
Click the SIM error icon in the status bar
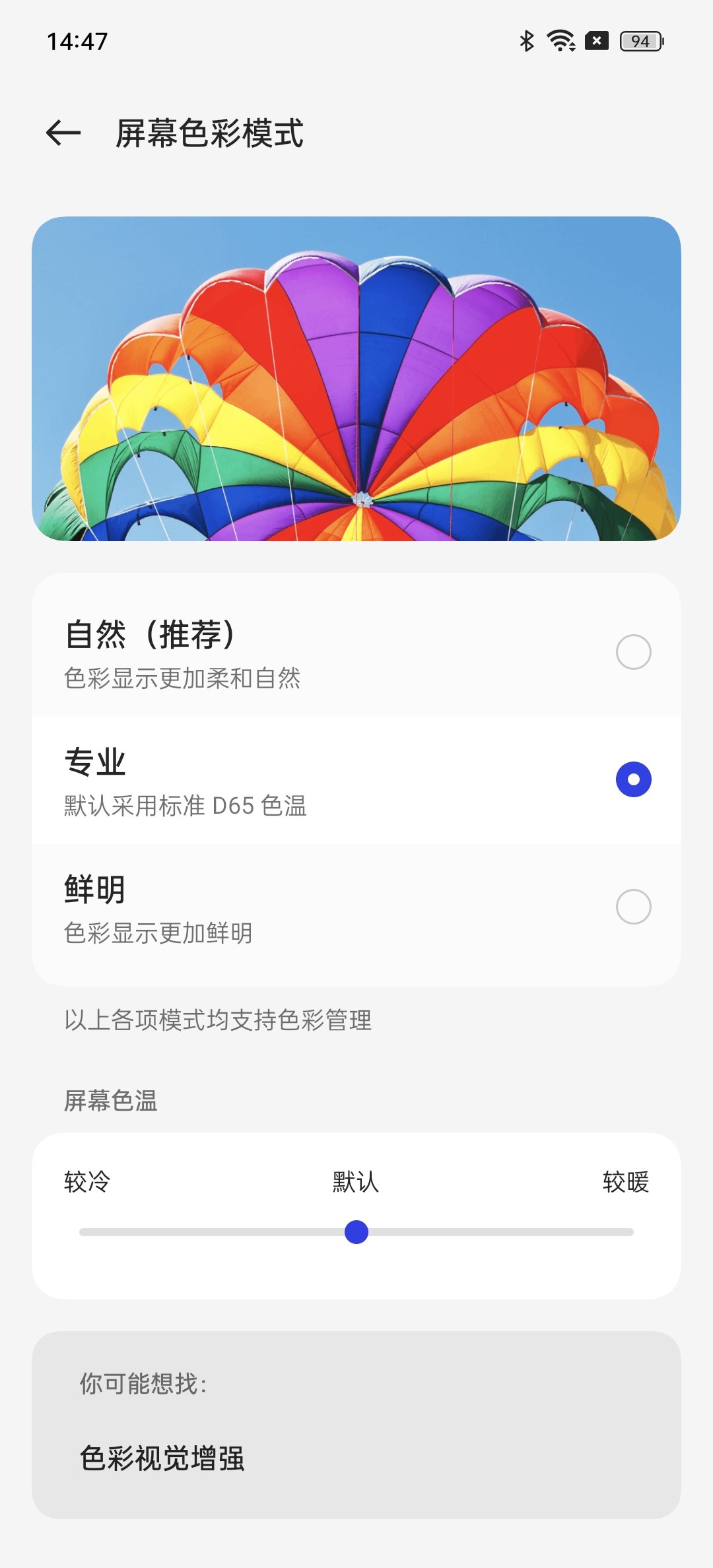(596, 40)
